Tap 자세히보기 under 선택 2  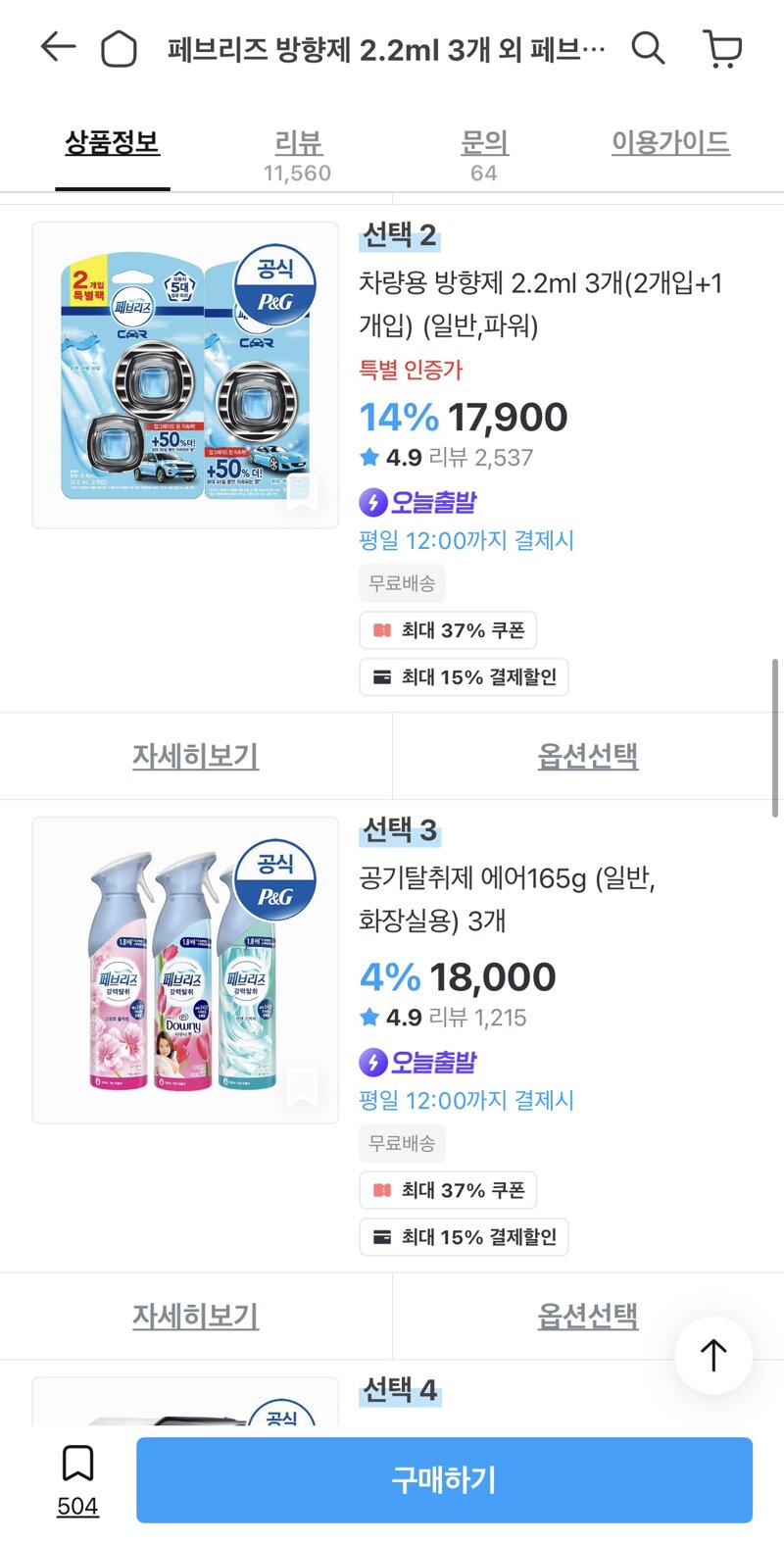click(x=196, y=756)
